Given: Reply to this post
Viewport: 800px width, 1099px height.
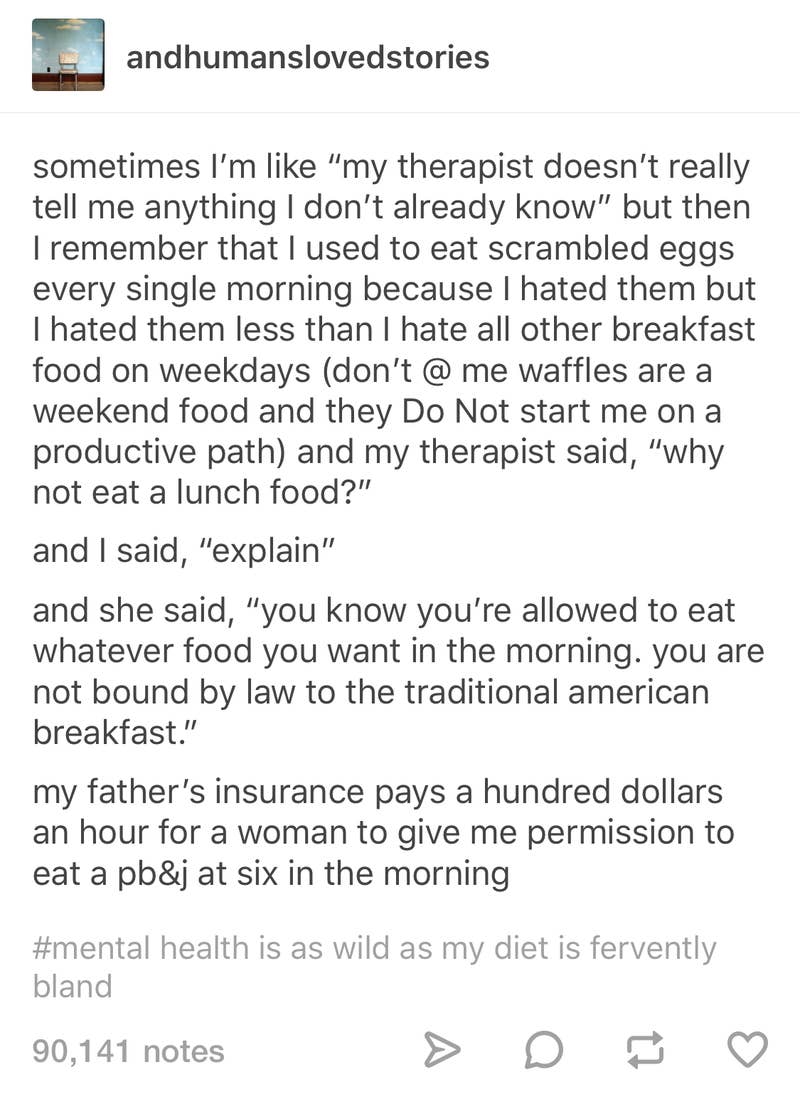Looking at the screenshot, I should [x=542, y=1050].
